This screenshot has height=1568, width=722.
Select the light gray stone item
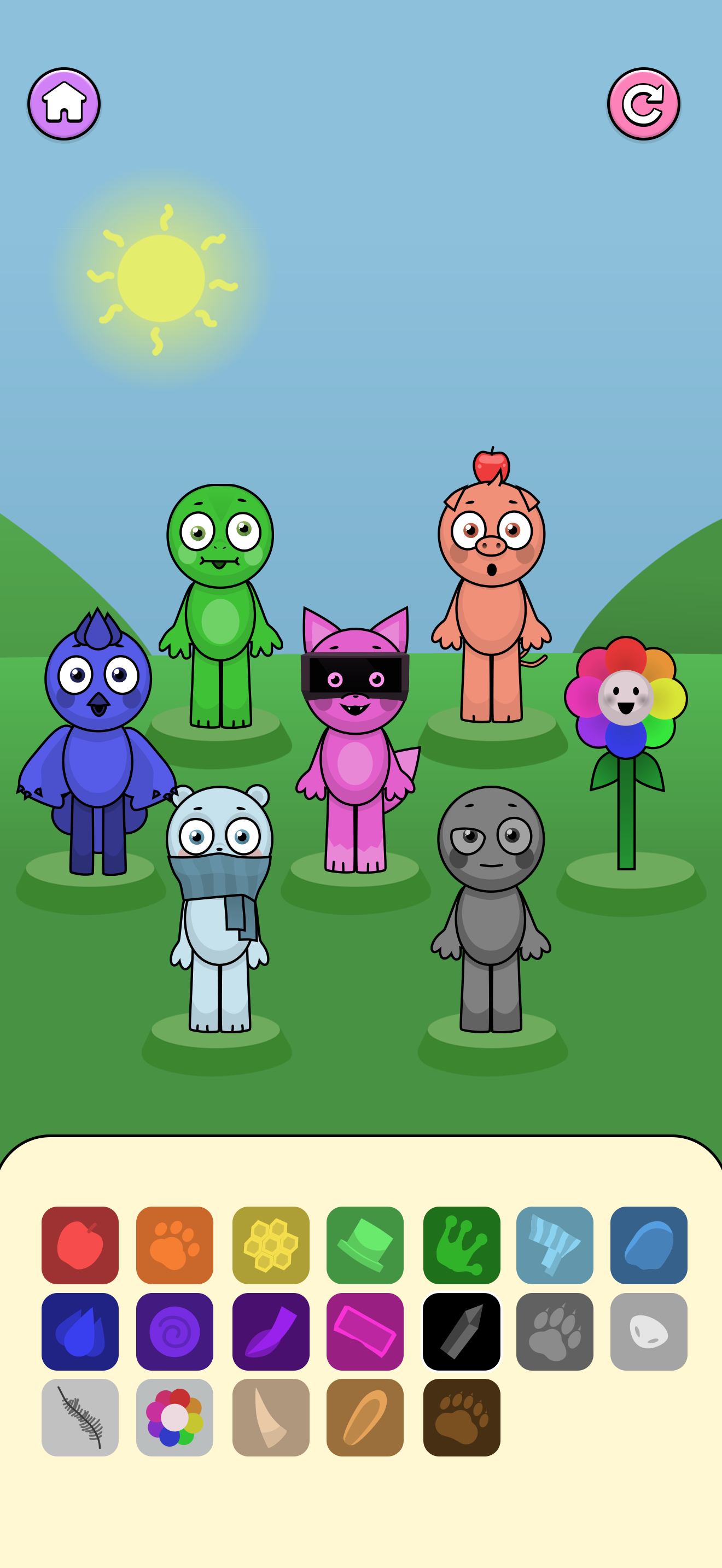tap(648, 1331)
